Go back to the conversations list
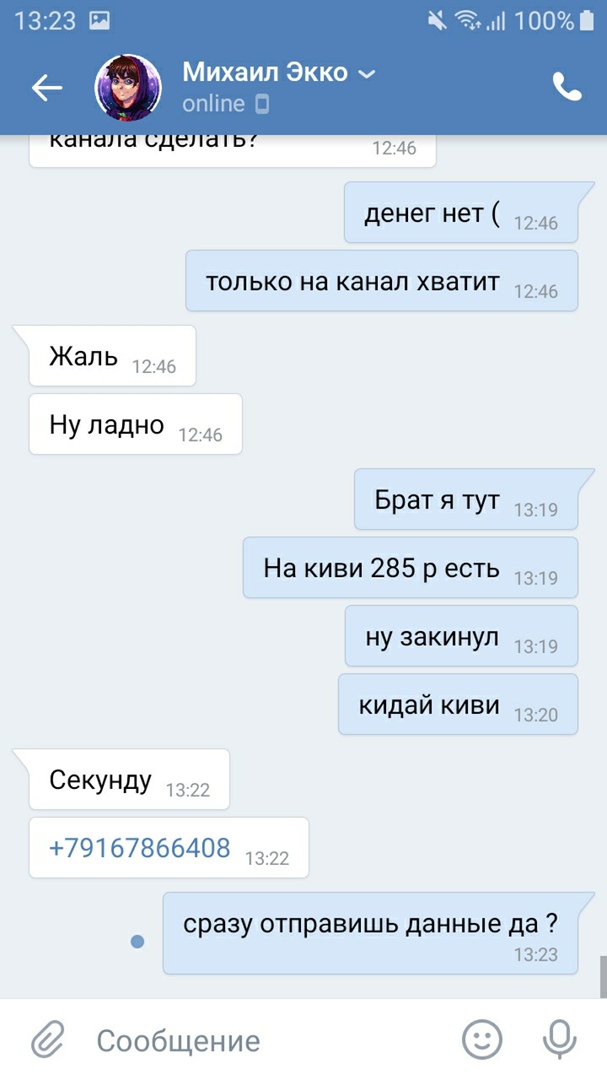Image resolution: width=607 pixels, height=1080 pixels. [46, 88]
